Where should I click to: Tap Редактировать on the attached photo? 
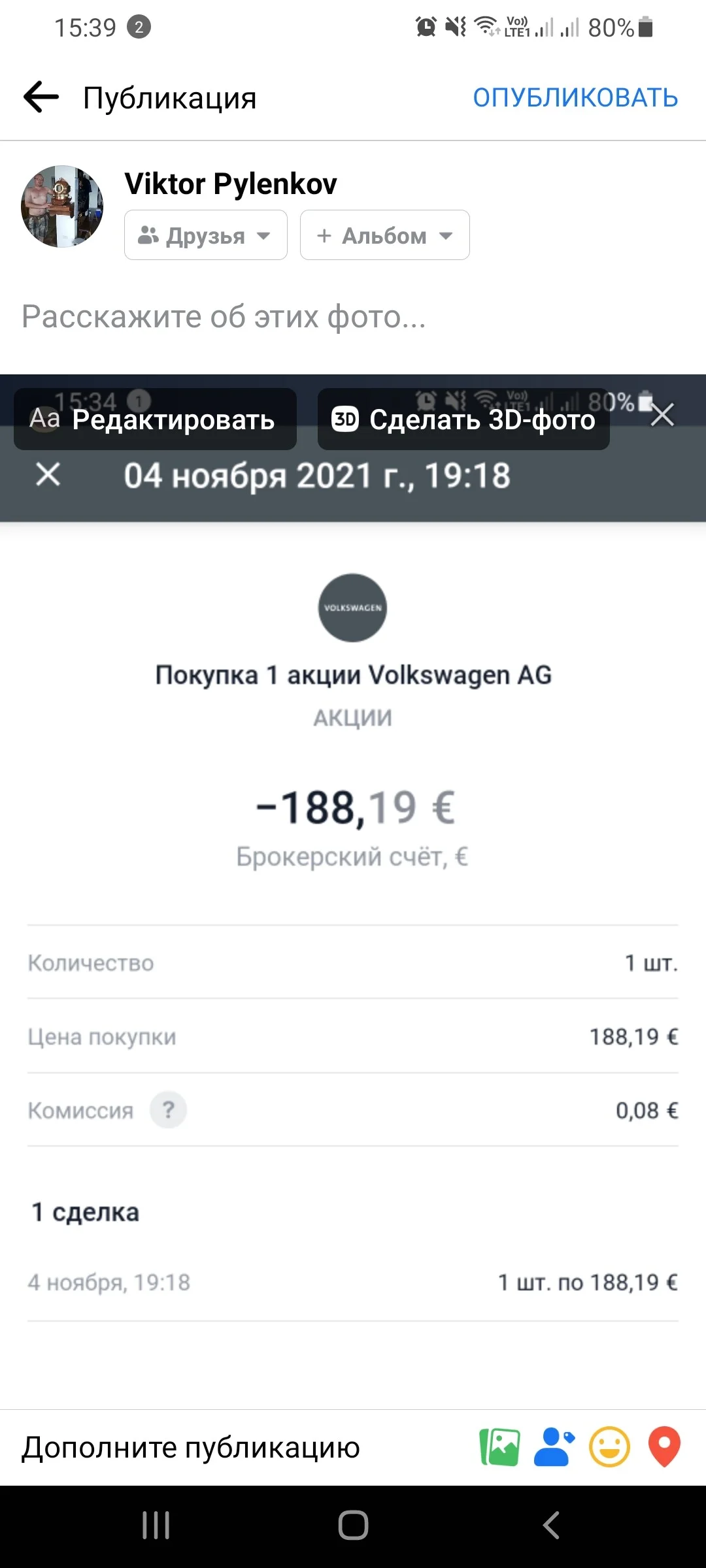(x=155, y=419)
